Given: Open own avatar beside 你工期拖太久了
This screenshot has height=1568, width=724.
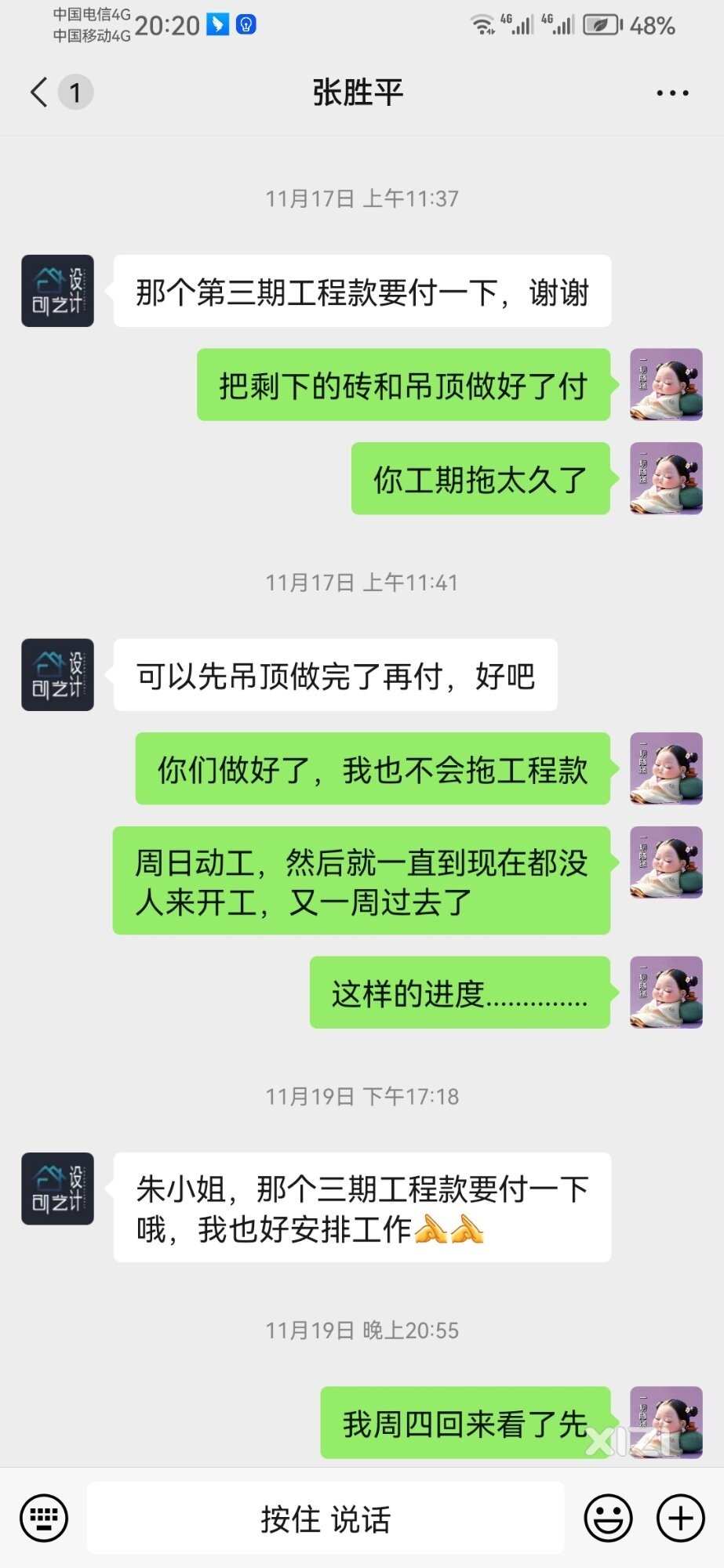Looking at the screenshot, I should click(666, 478).
